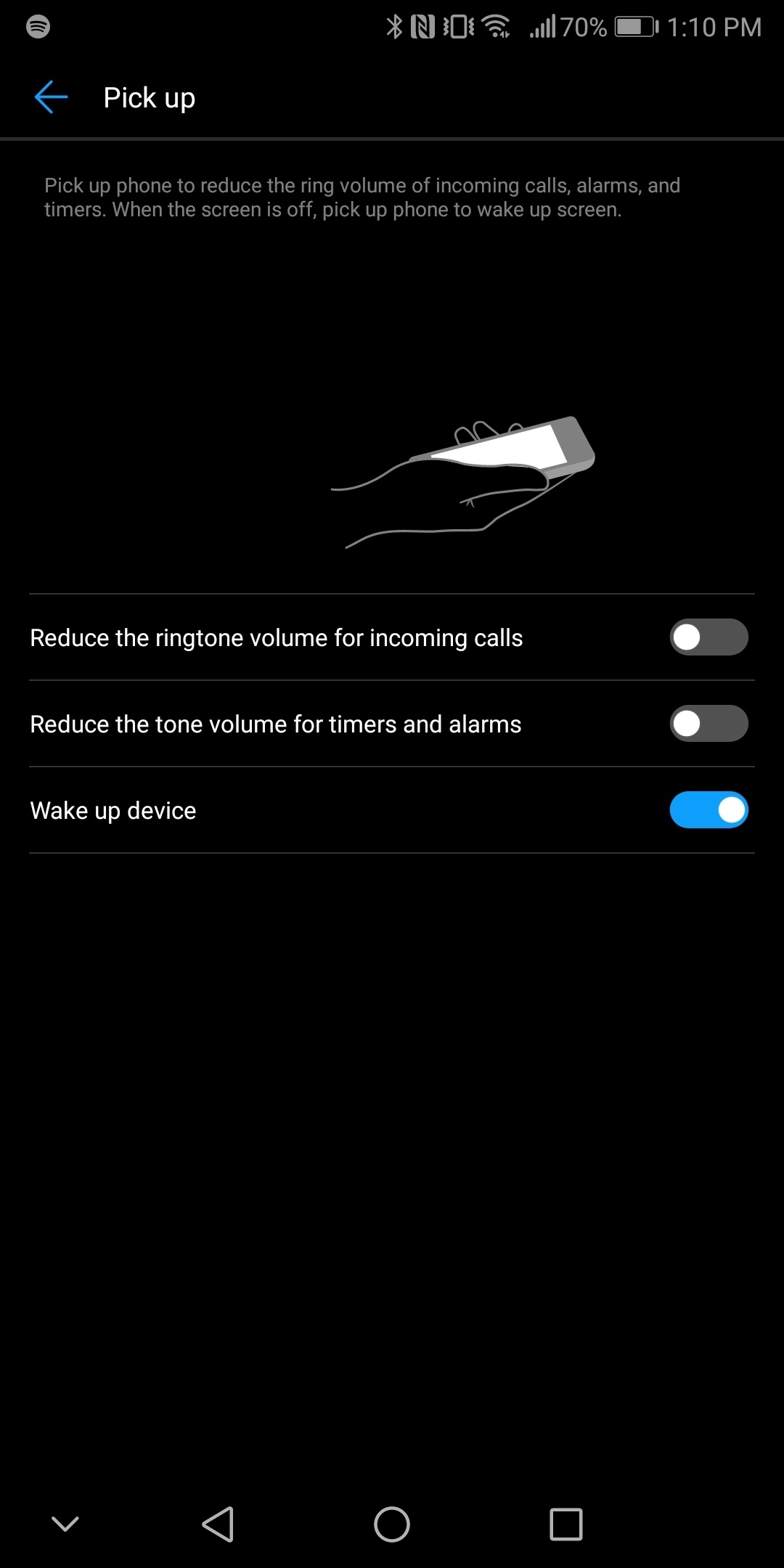Turn on reduce tone volume for timers and alarms
Viewport: 784px width, 1568px height.
[x=709, y=724]
